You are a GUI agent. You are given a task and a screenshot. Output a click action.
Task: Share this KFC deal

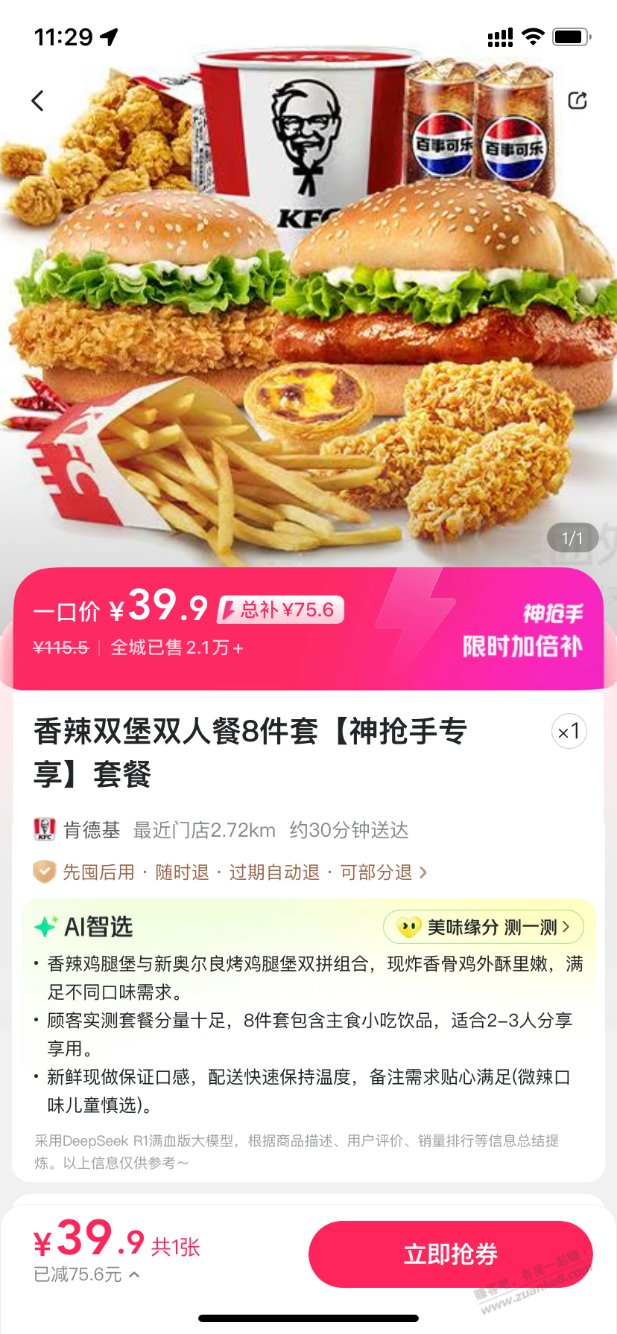click(x=577, y=100)
